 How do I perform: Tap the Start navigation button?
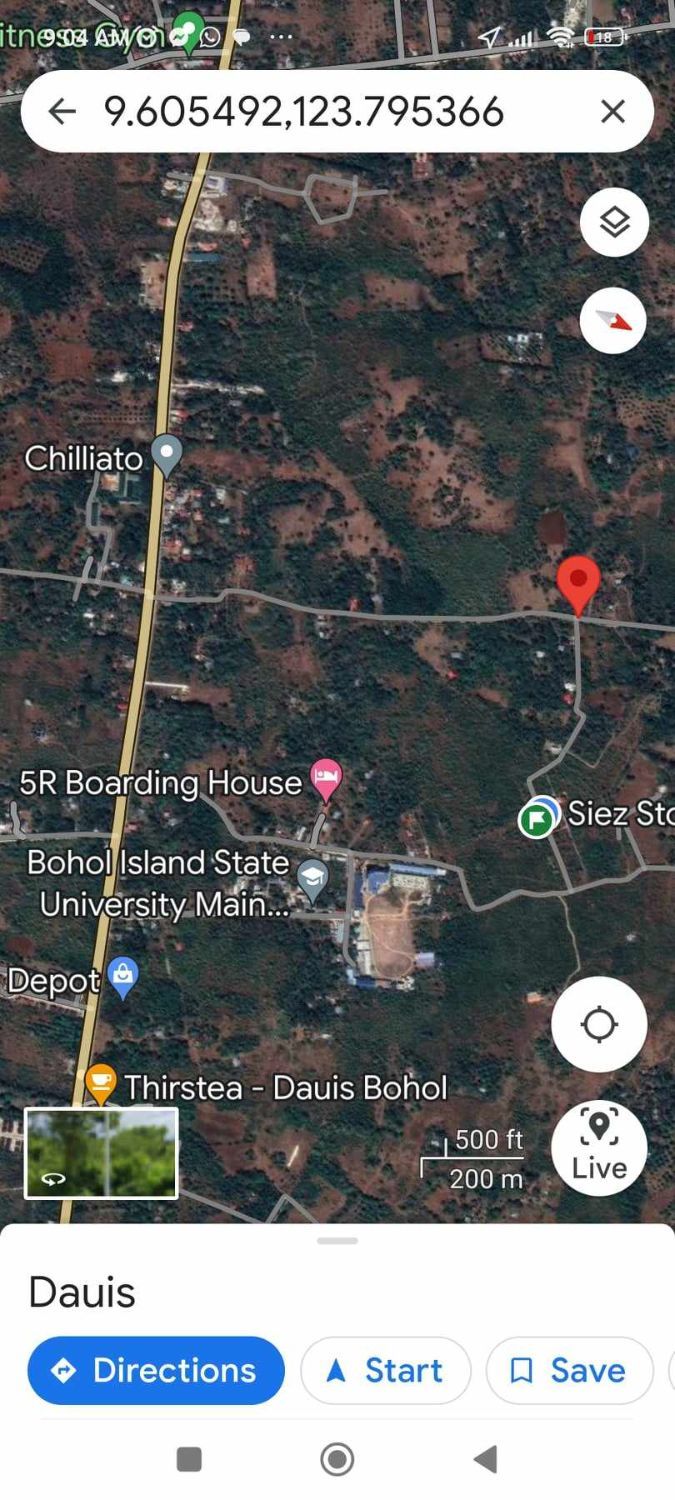[386, 1370]
